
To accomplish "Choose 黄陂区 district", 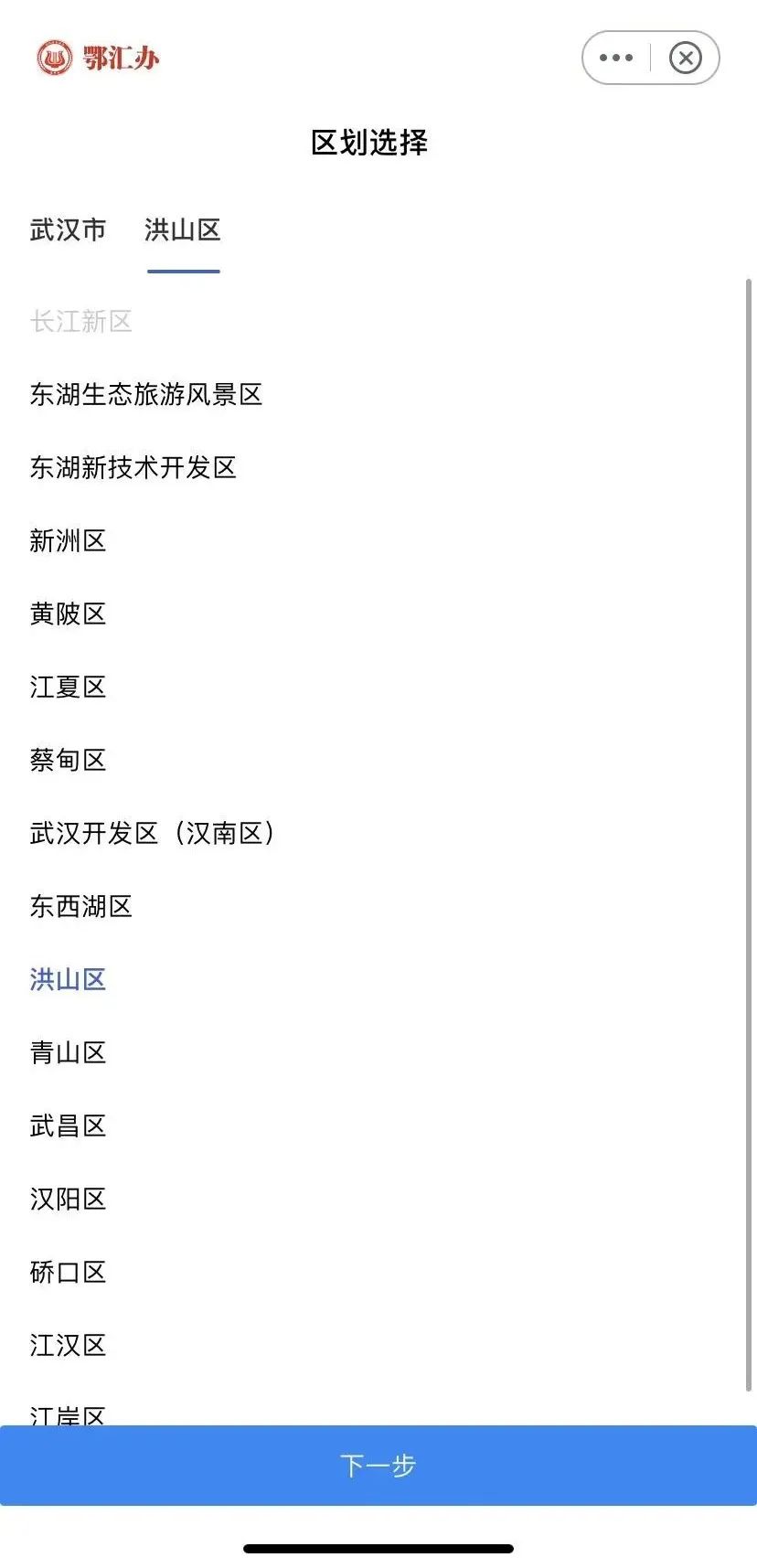I will point(69,613).
